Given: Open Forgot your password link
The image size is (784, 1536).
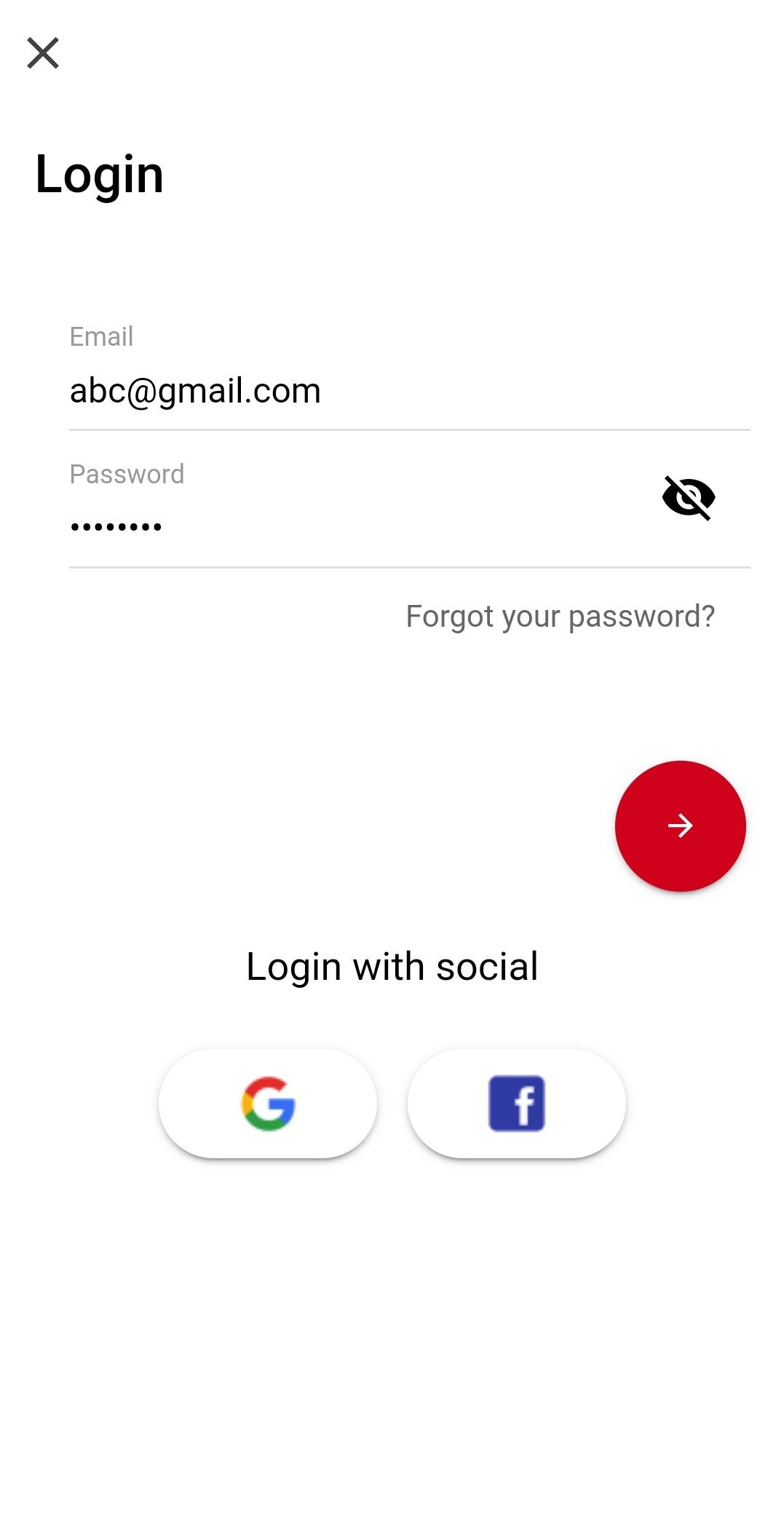Looking at the screenshot, I should [561, 617].
